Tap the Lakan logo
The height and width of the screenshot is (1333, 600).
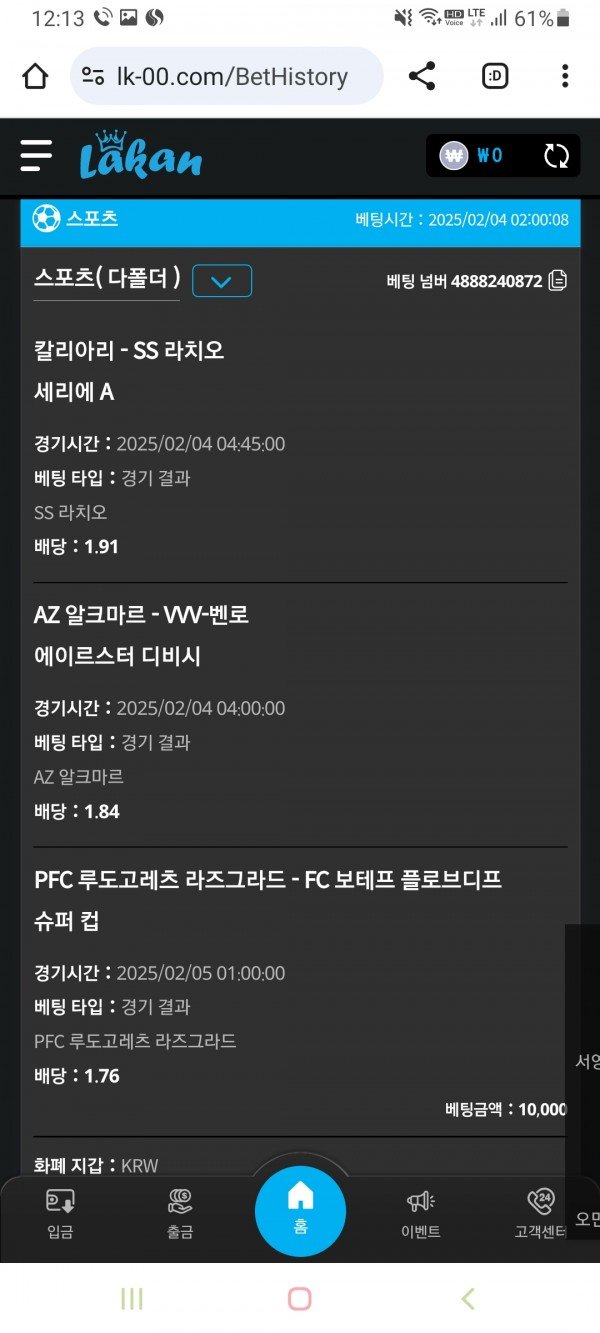coord(140,157)
